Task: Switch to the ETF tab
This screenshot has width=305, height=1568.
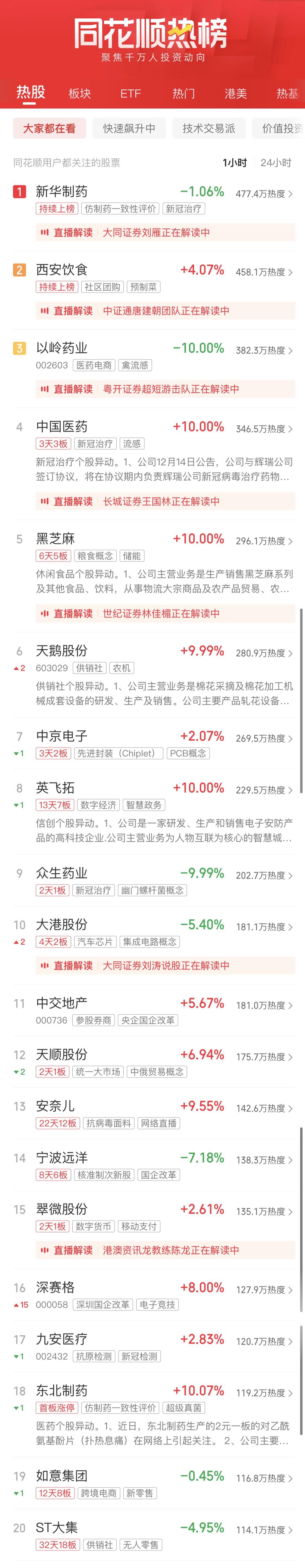Action: pyautogui.click(x=130, y=93)
